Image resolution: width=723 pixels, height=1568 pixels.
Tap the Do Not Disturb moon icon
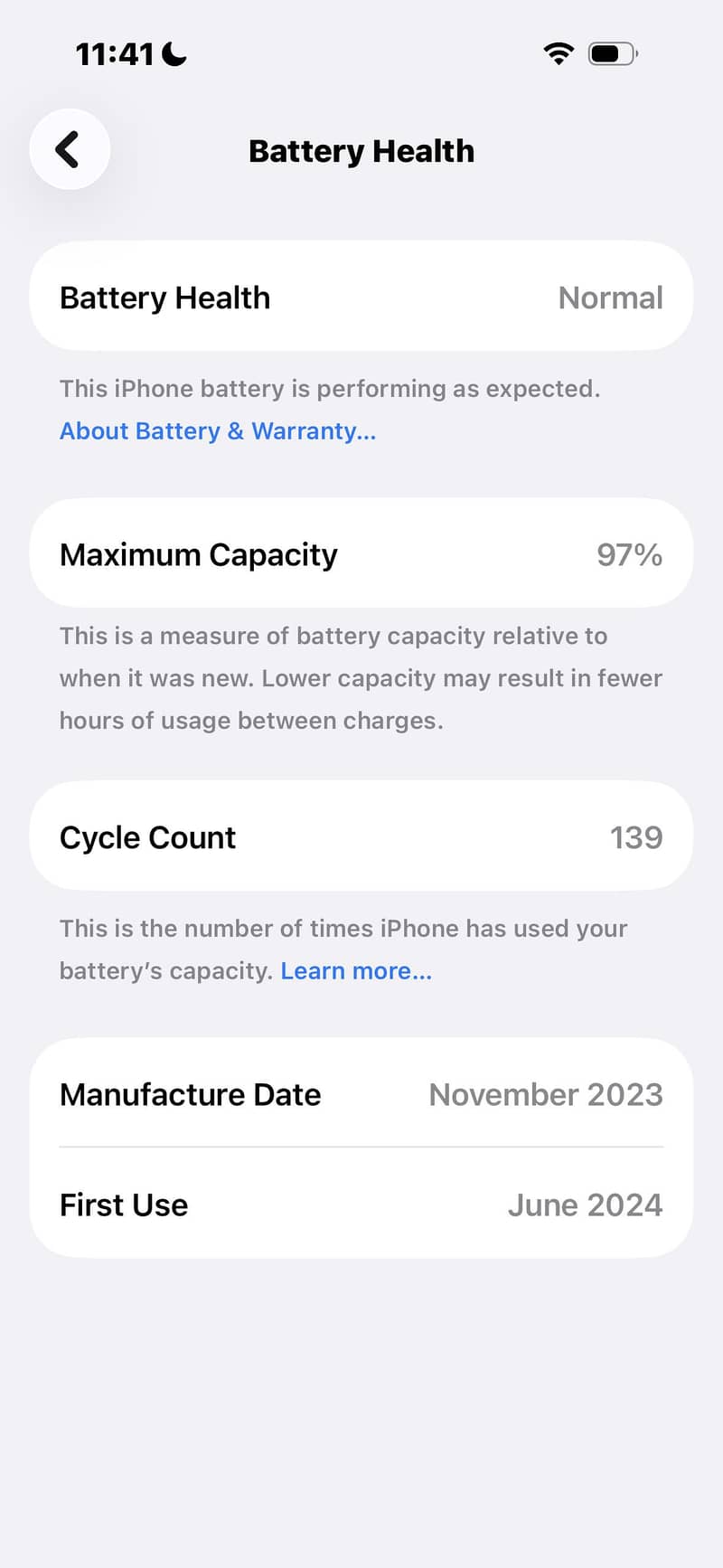(x=172, y=53)
